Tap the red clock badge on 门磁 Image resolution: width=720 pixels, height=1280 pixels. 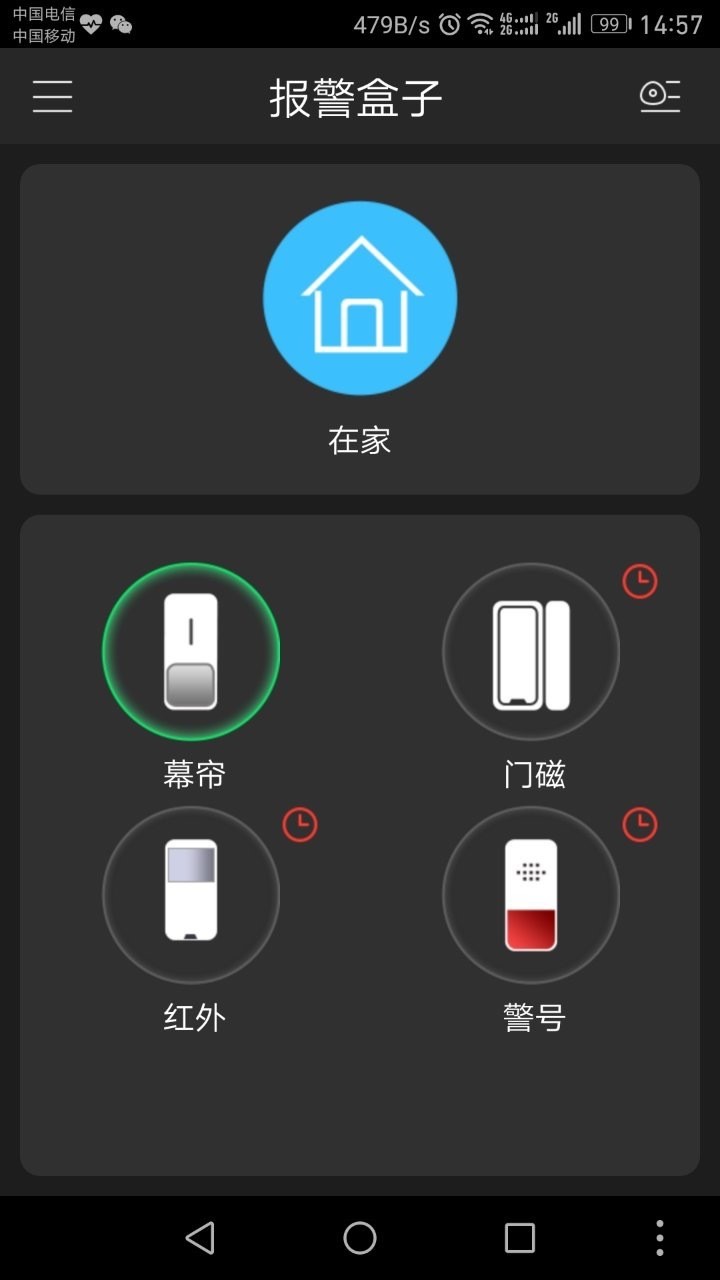click(640, 582)
